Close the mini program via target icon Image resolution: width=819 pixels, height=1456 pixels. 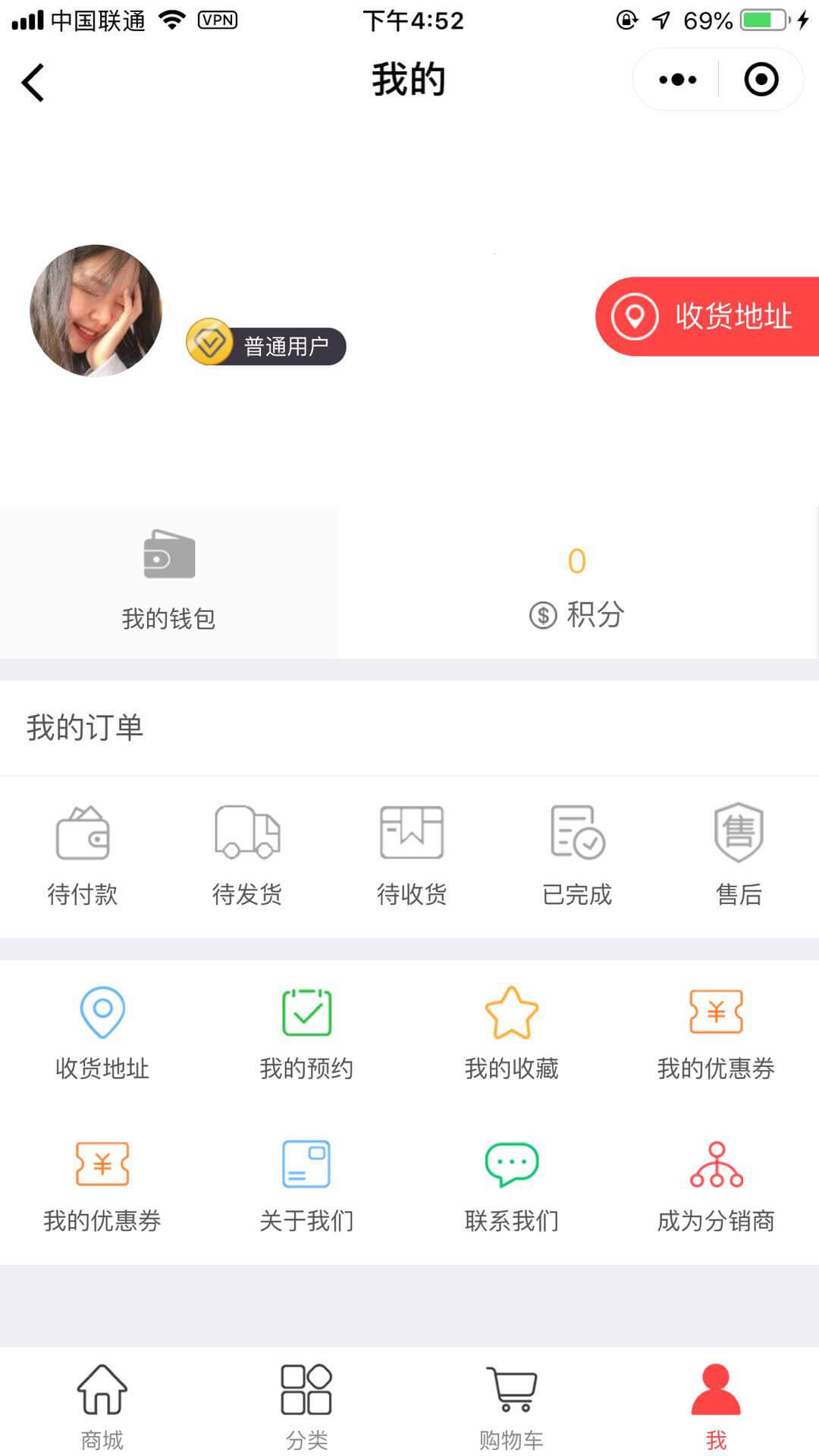761,80
